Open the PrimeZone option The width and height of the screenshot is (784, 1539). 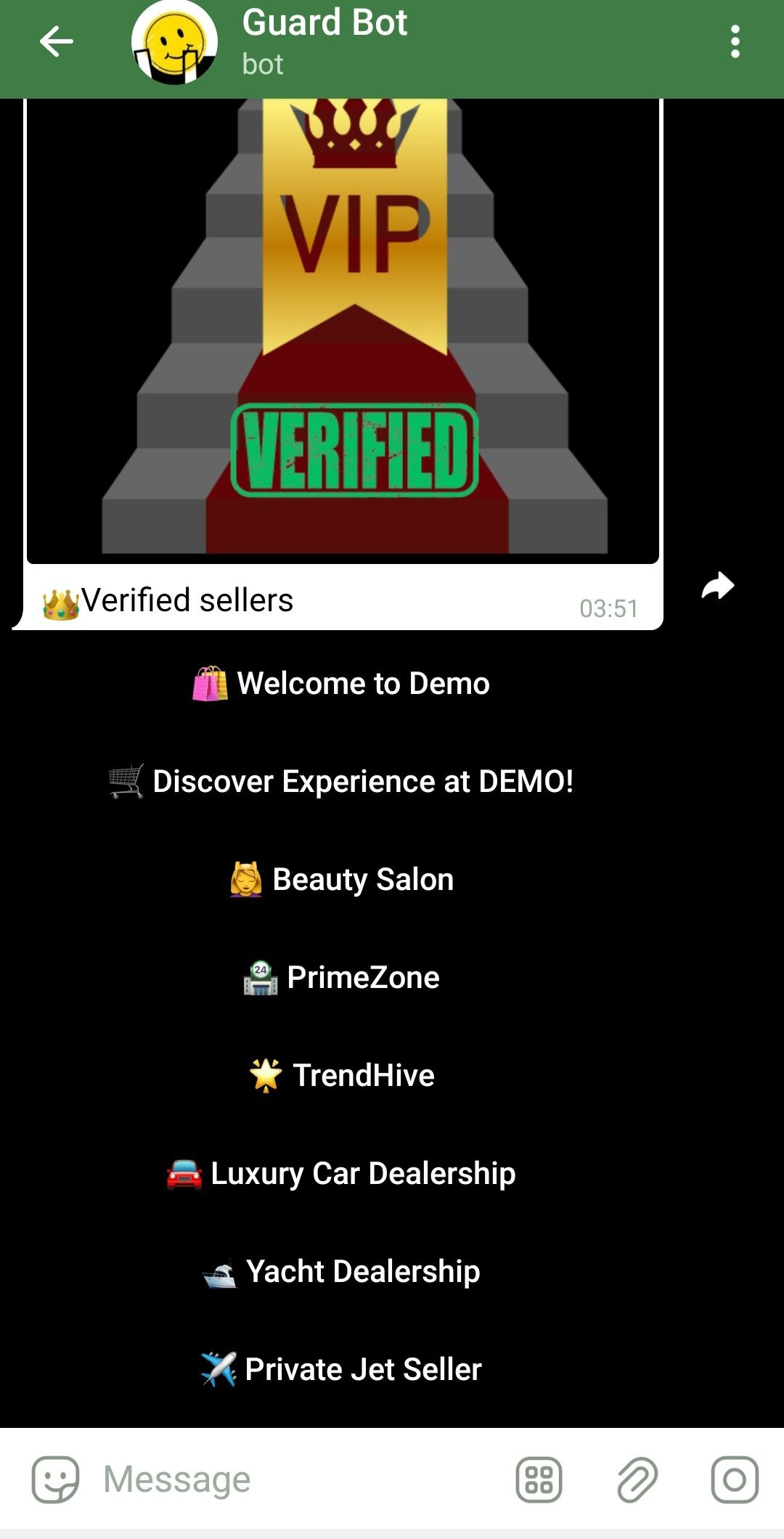(341, 977)
